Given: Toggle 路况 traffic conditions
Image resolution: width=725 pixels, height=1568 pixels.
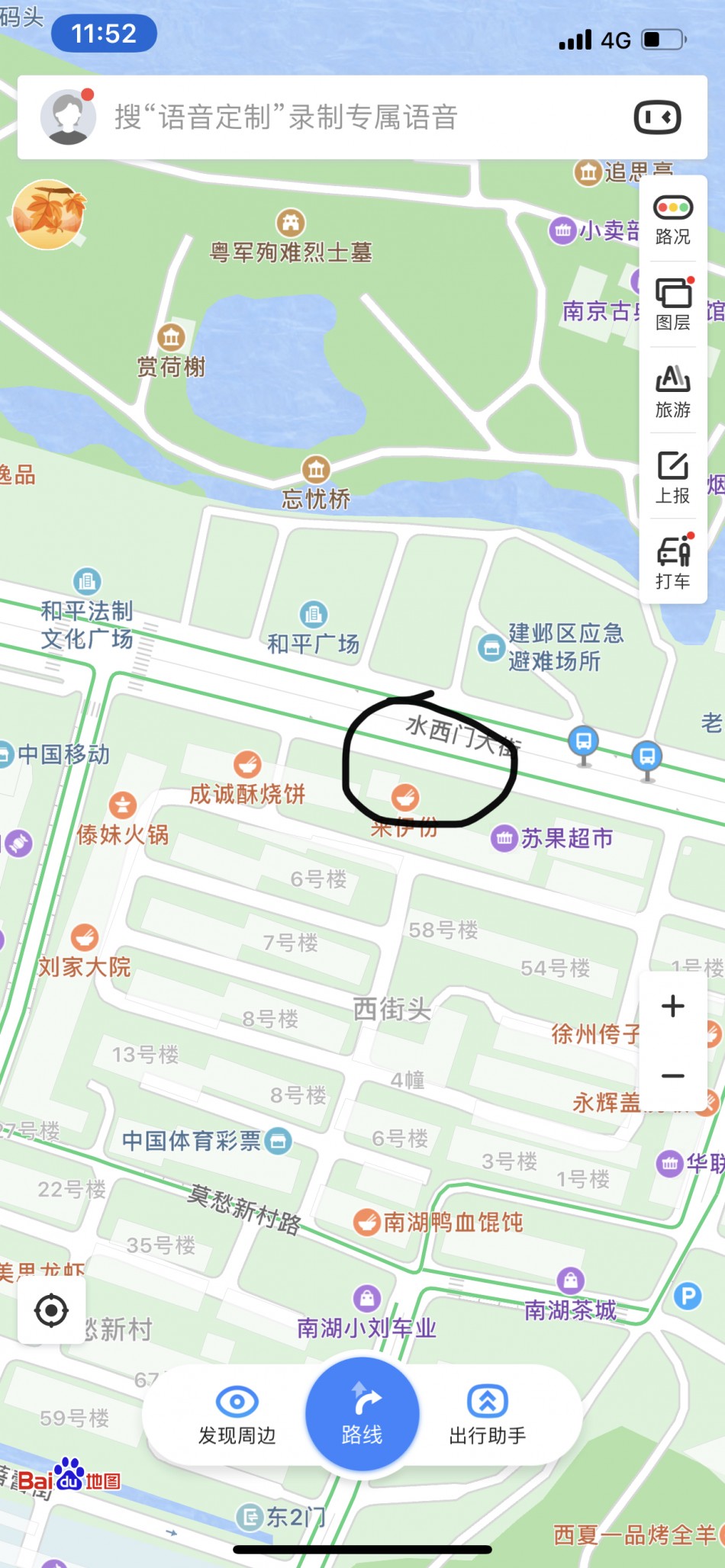Looking at the screenshot, I should coord(672,220).
